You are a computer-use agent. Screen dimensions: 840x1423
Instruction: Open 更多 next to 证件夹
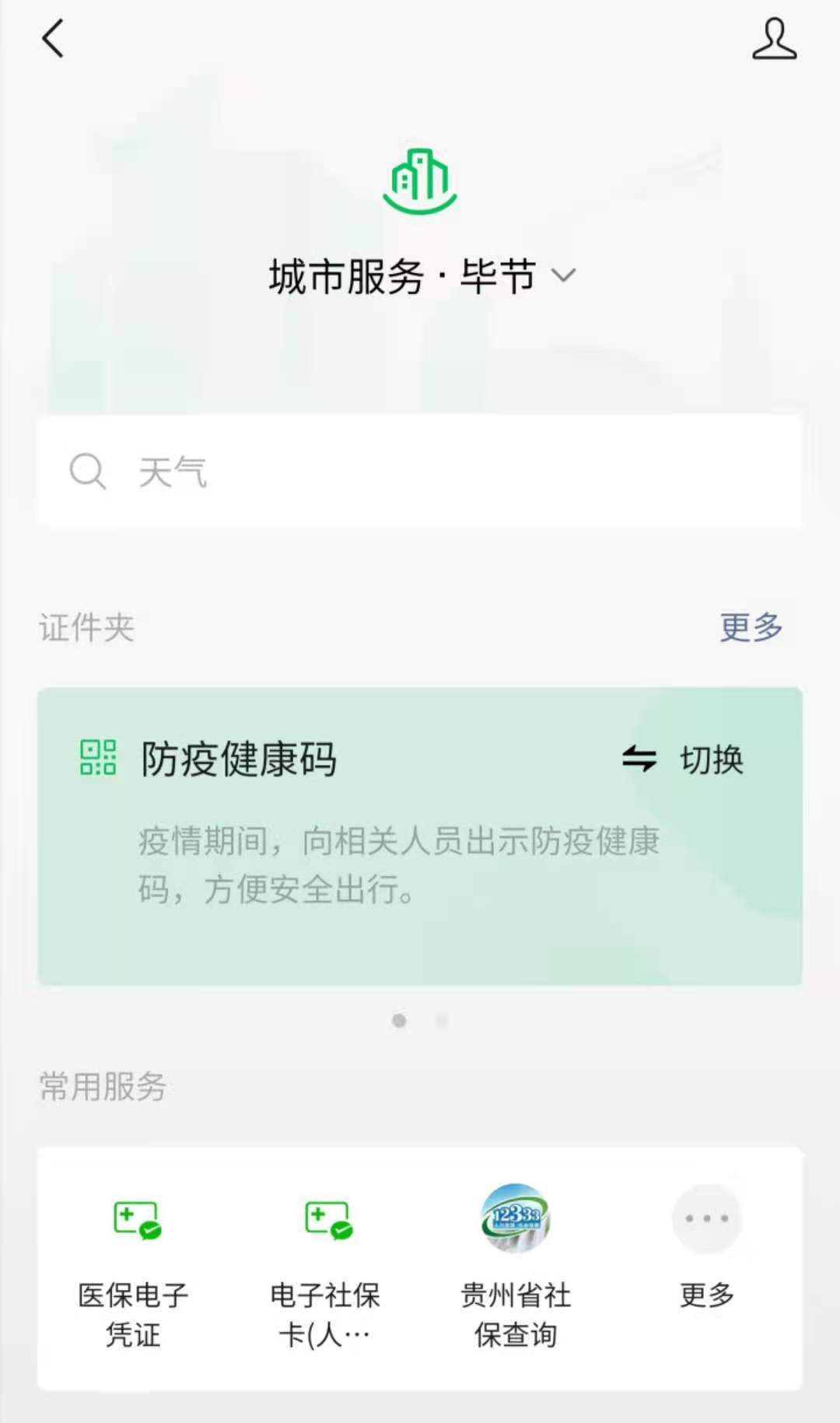(x=750, y=627)
